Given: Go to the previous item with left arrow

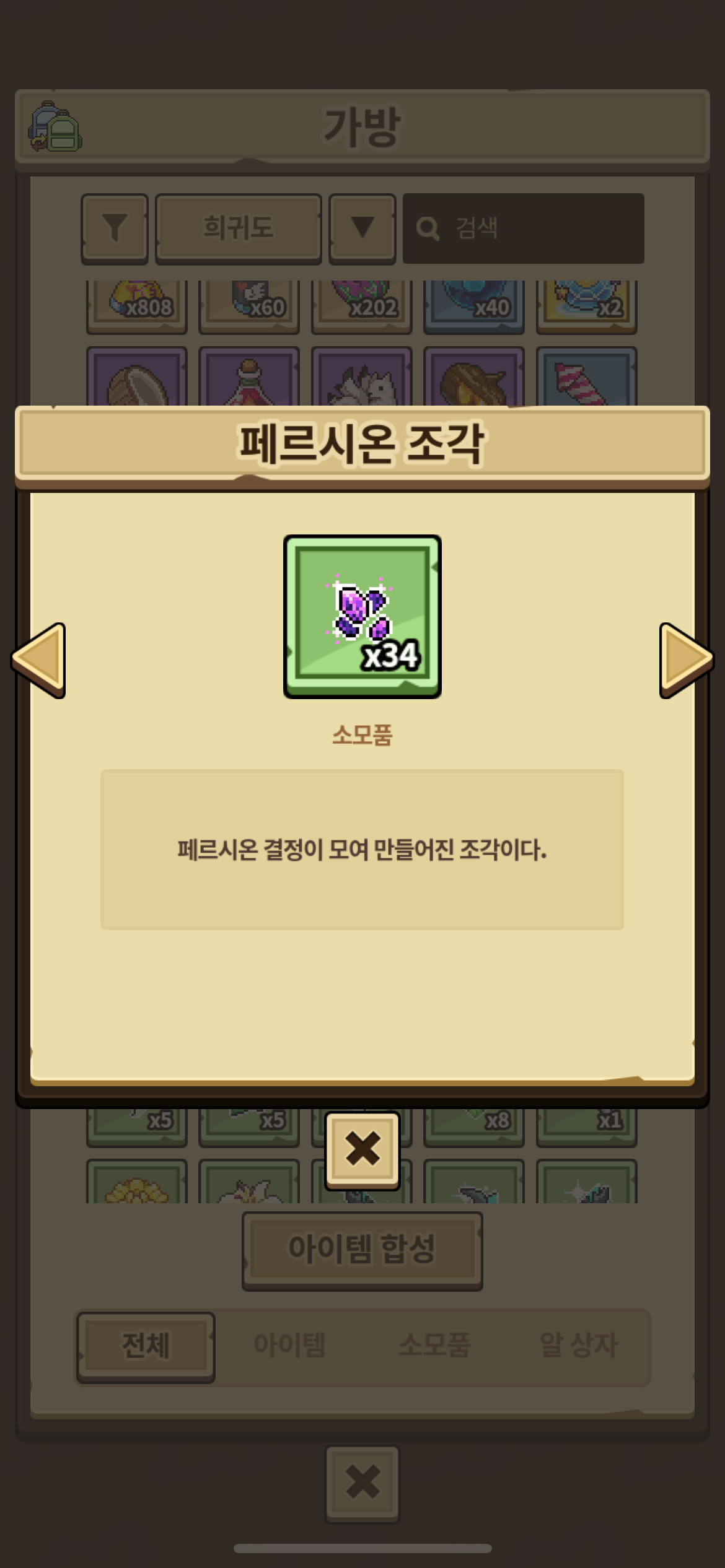Looking at the screenshot, I should (x=40, y=660).
